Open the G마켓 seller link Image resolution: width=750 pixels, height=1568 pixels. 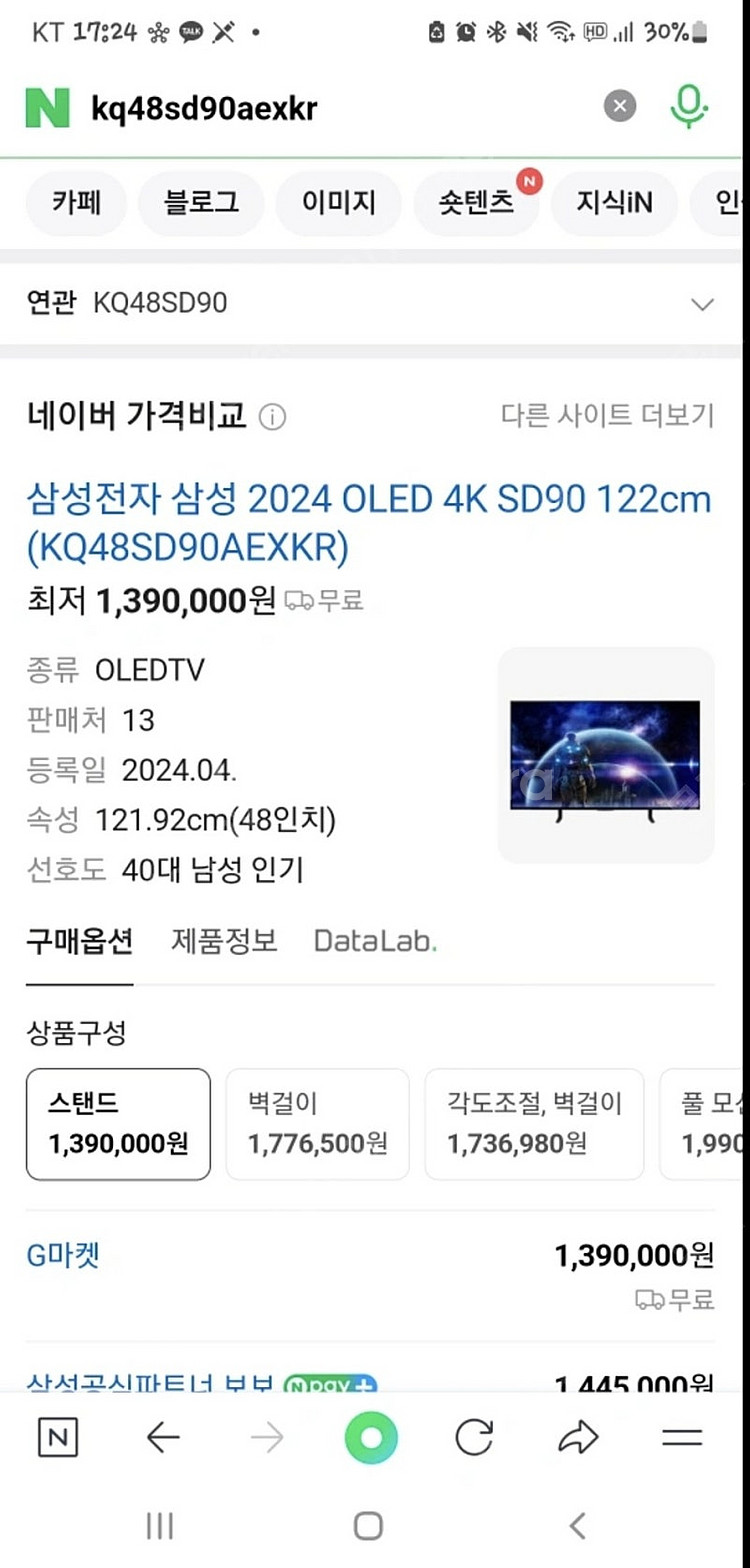point(62,1255)
